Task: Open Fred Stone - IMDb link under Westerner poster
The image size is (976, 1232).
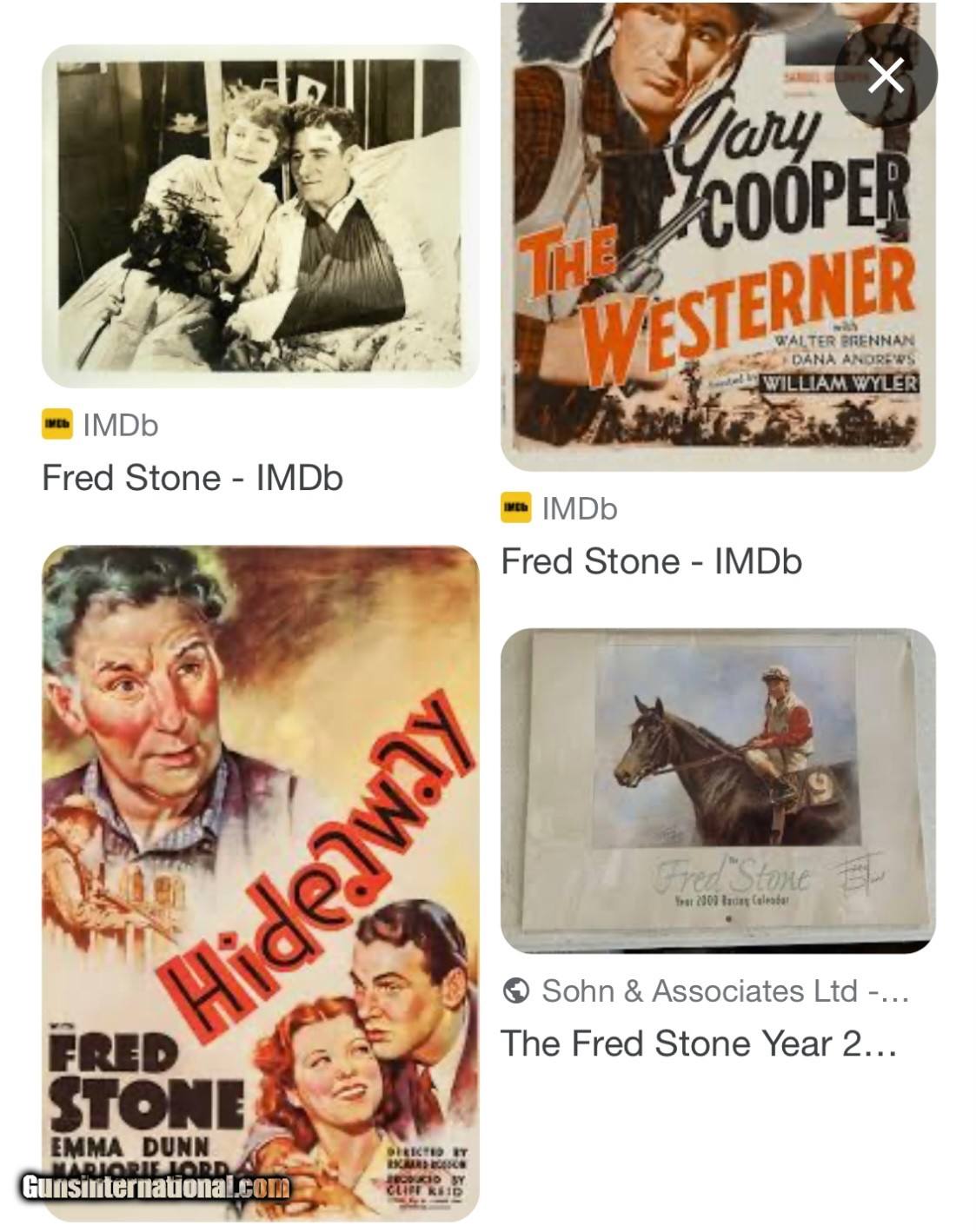Action: [x=651, y=561]
